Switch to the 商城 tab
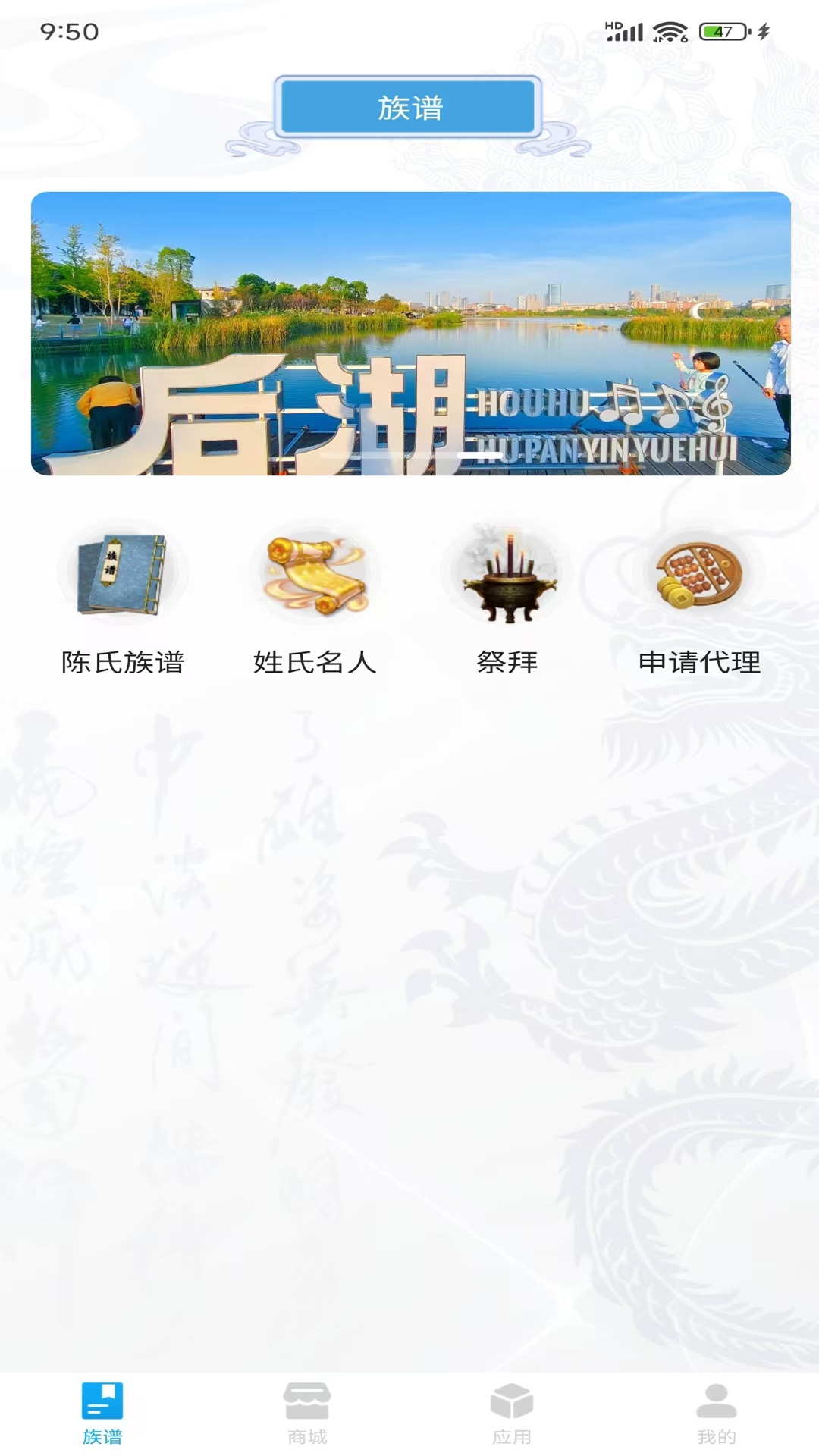819x1456 pixels. point(307,1412)
